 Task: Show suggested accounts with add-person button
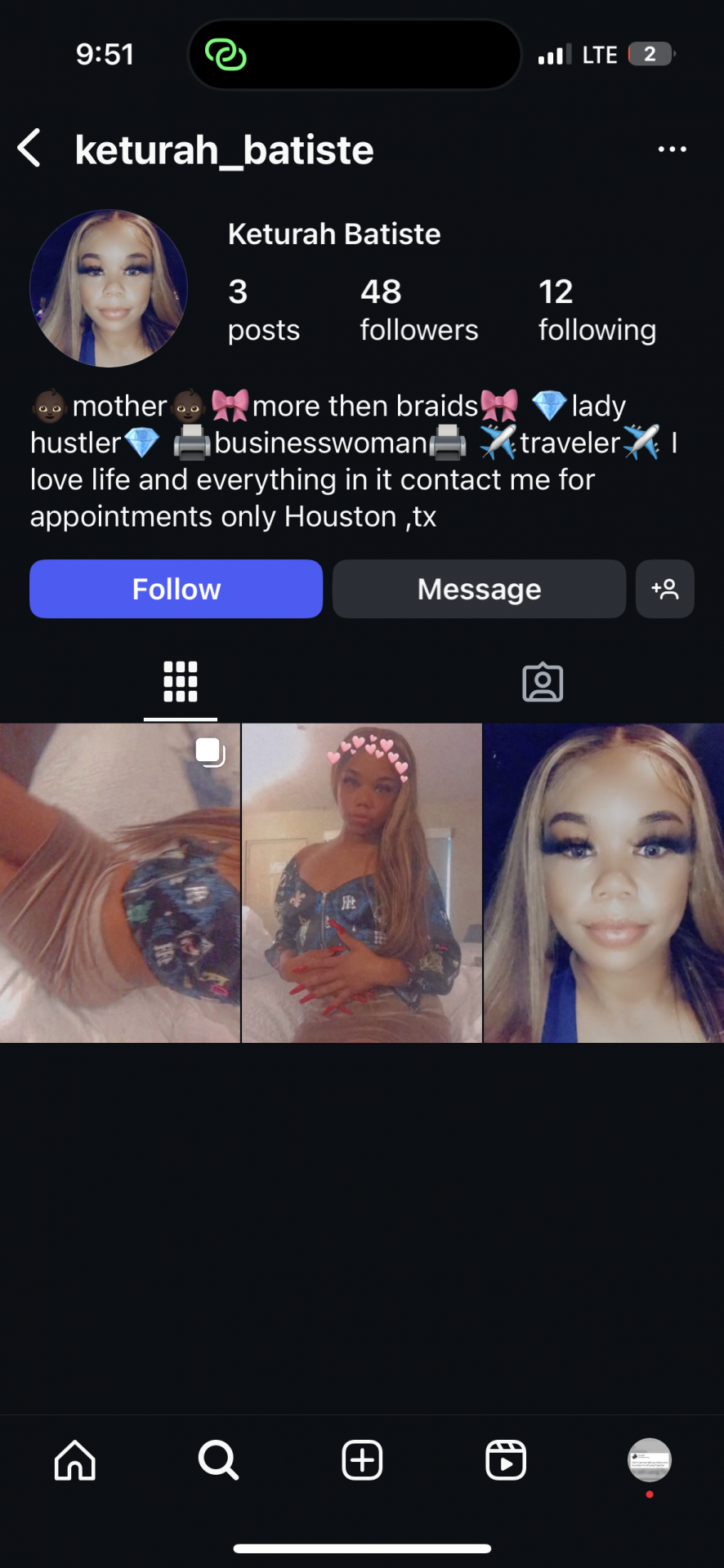tap(664, 589)
